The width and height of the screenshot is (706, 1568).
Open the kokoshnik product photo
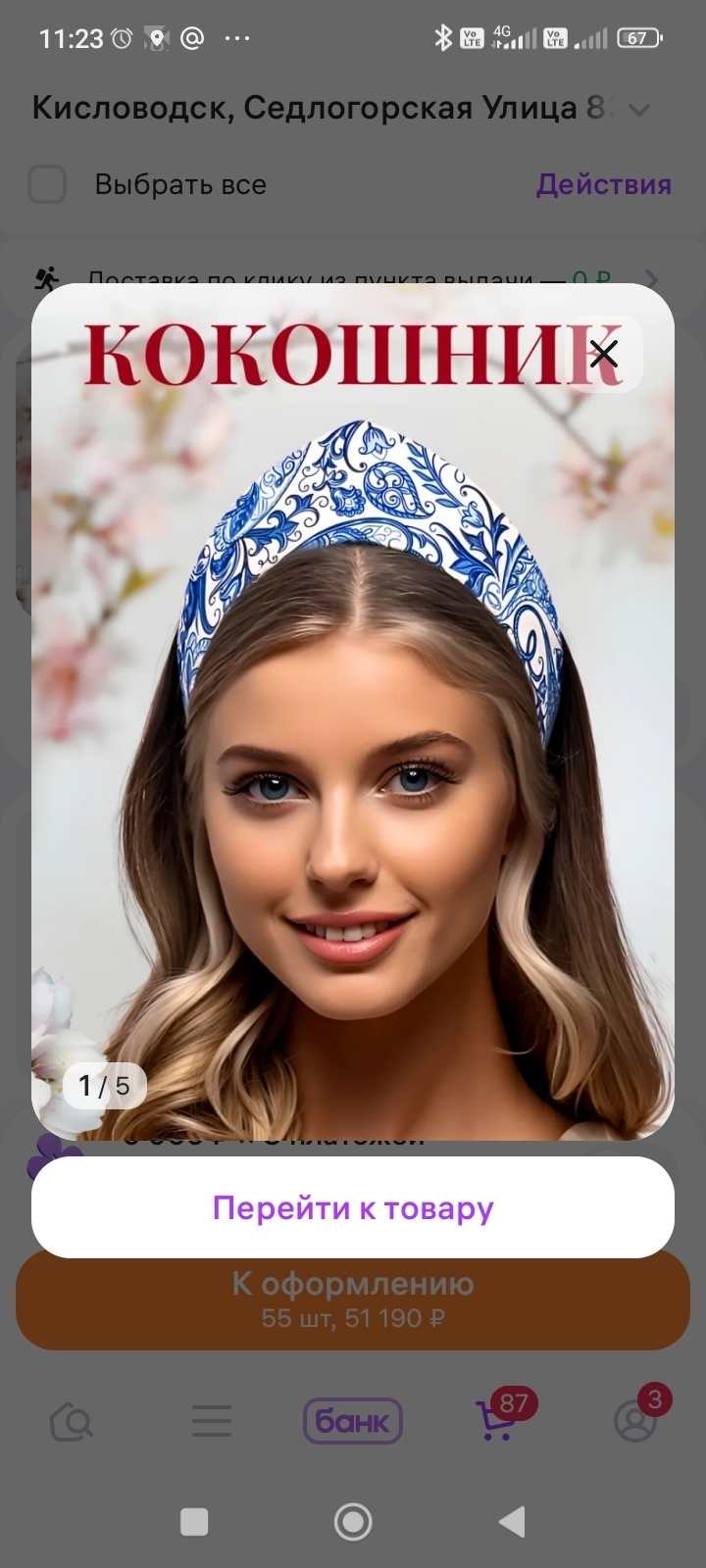point(353,745)
